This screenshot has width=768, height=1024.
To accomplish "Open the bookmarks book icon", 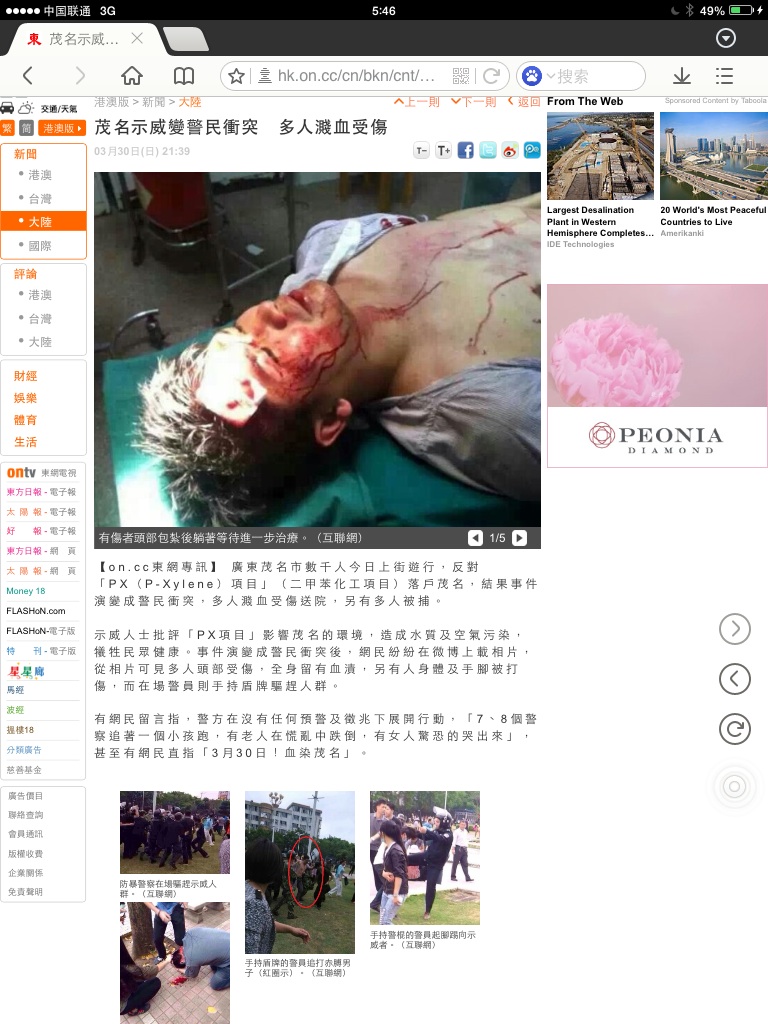I will tap(184, 76).
